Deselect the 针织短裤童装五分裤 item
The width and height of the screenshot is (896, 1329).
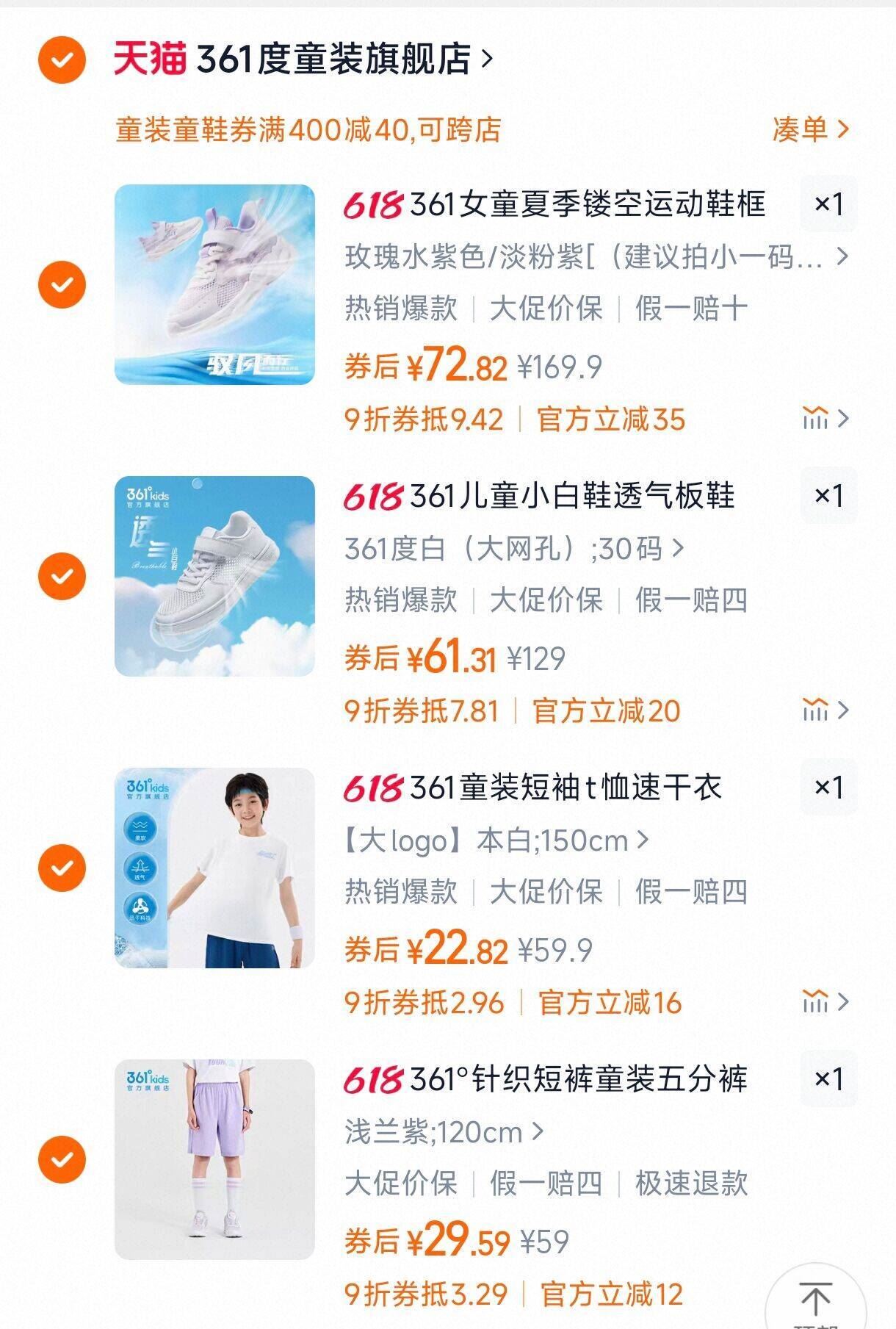(x=62, y=1159)
